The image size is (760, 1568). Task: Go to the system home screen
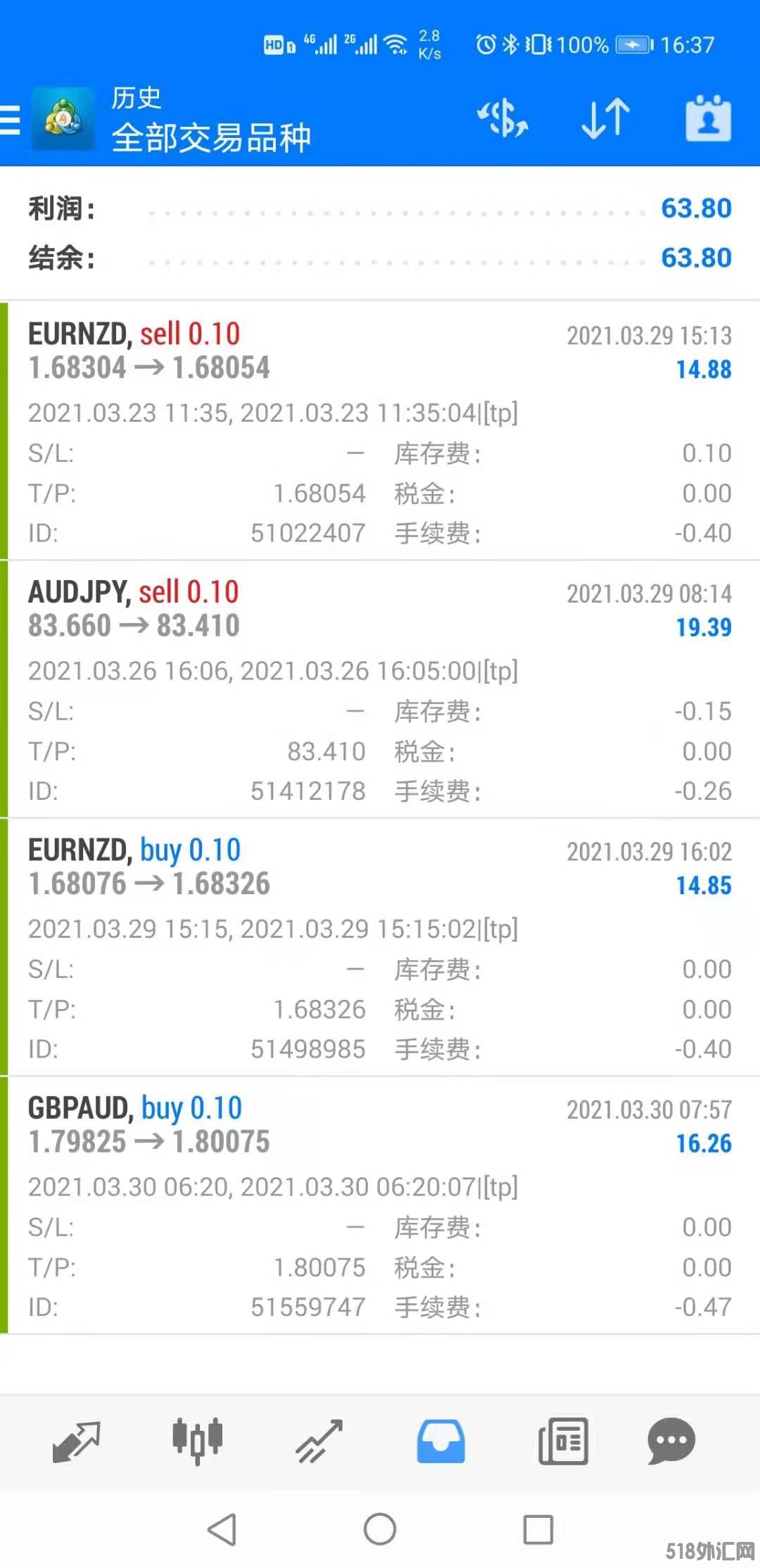pos(380,1529)
